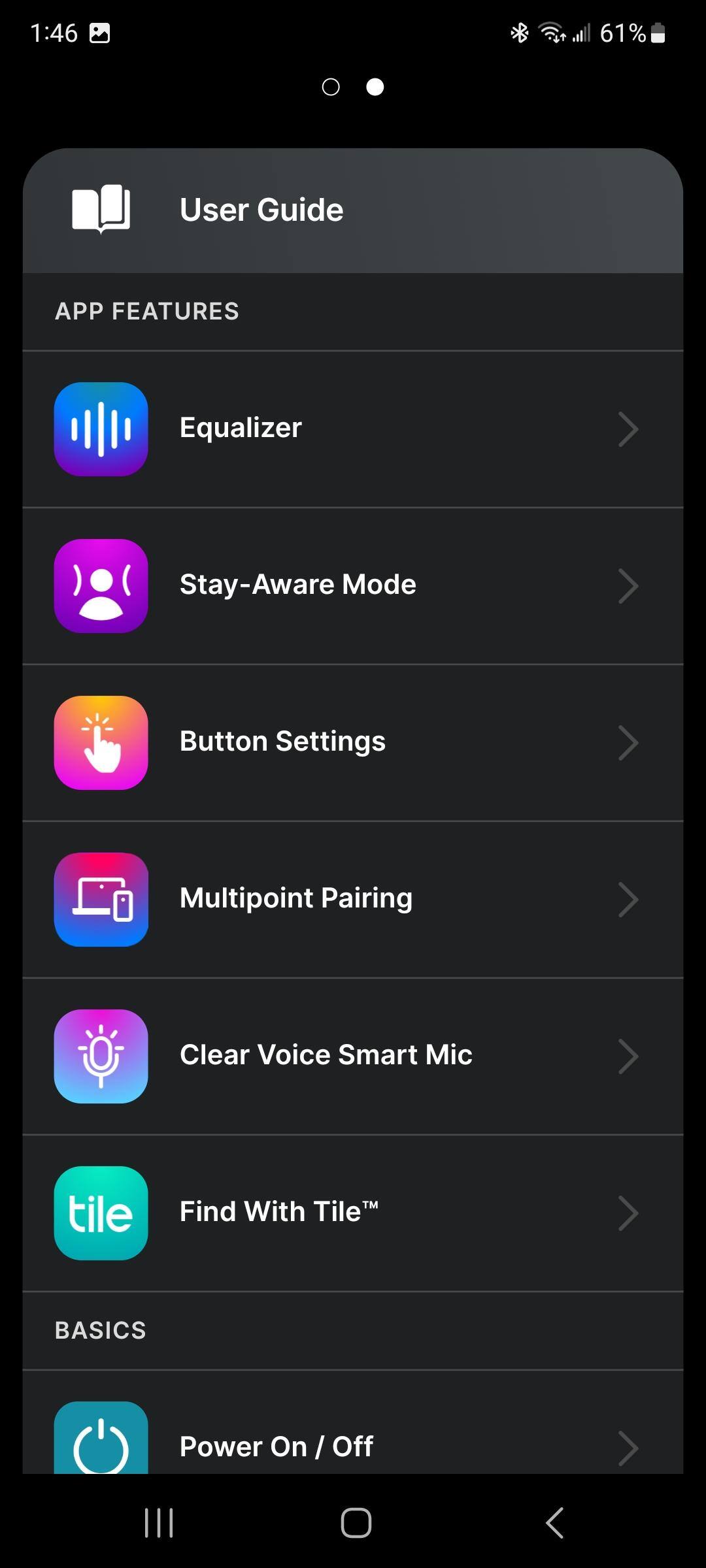
Task: Open Button Settings help
Action: (352, 742)
